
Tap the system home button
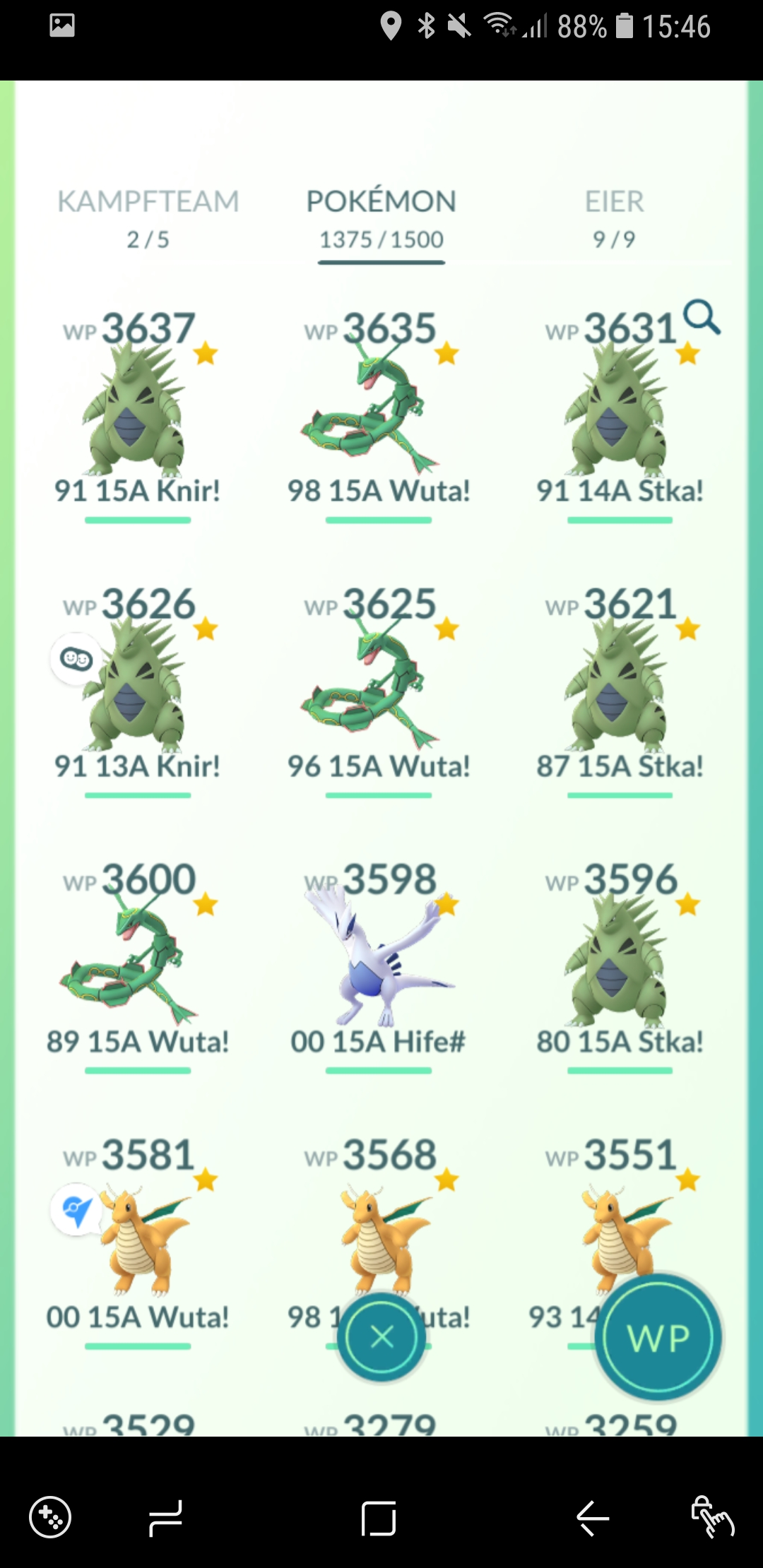379,1518
